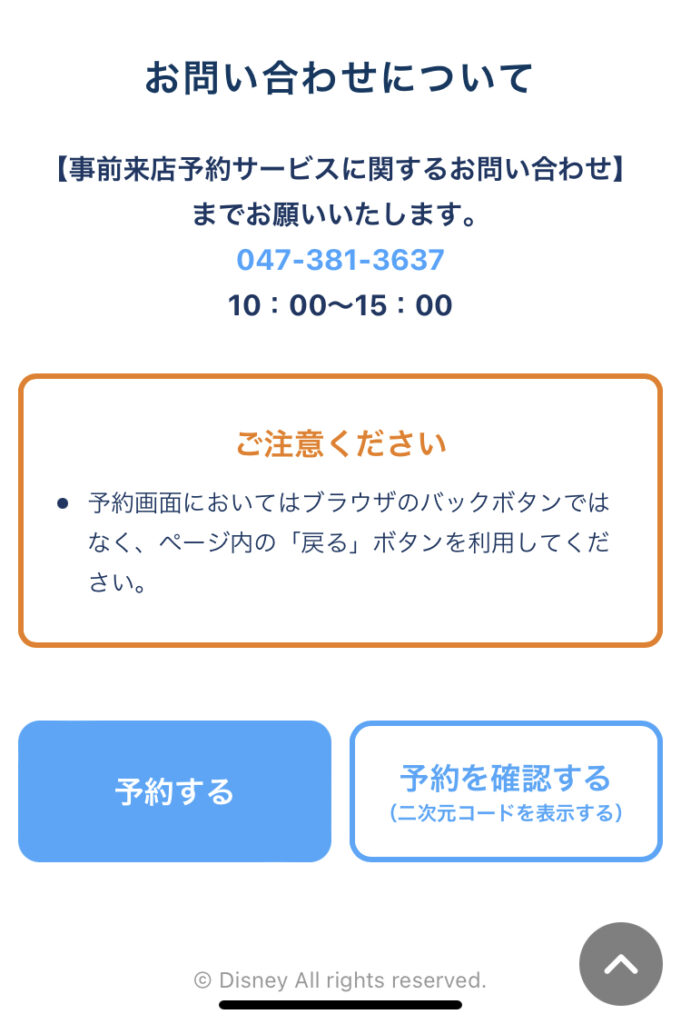Tap the 予約する button
Image resolution: width=681 pixels, height=1024 pixels.
(x=174, y=791)
